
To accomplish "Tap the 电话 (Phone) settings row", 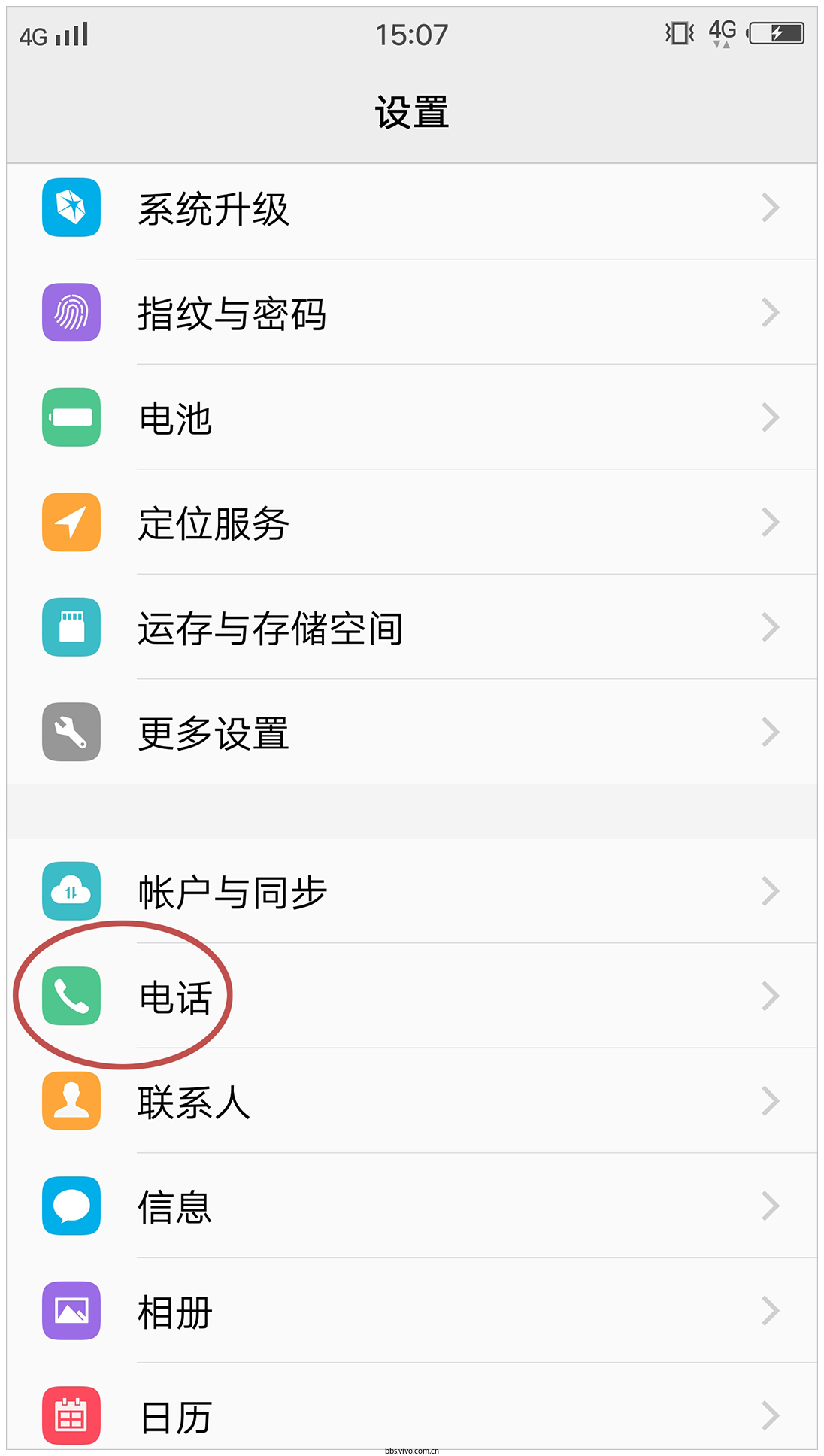I will (412, 996).
